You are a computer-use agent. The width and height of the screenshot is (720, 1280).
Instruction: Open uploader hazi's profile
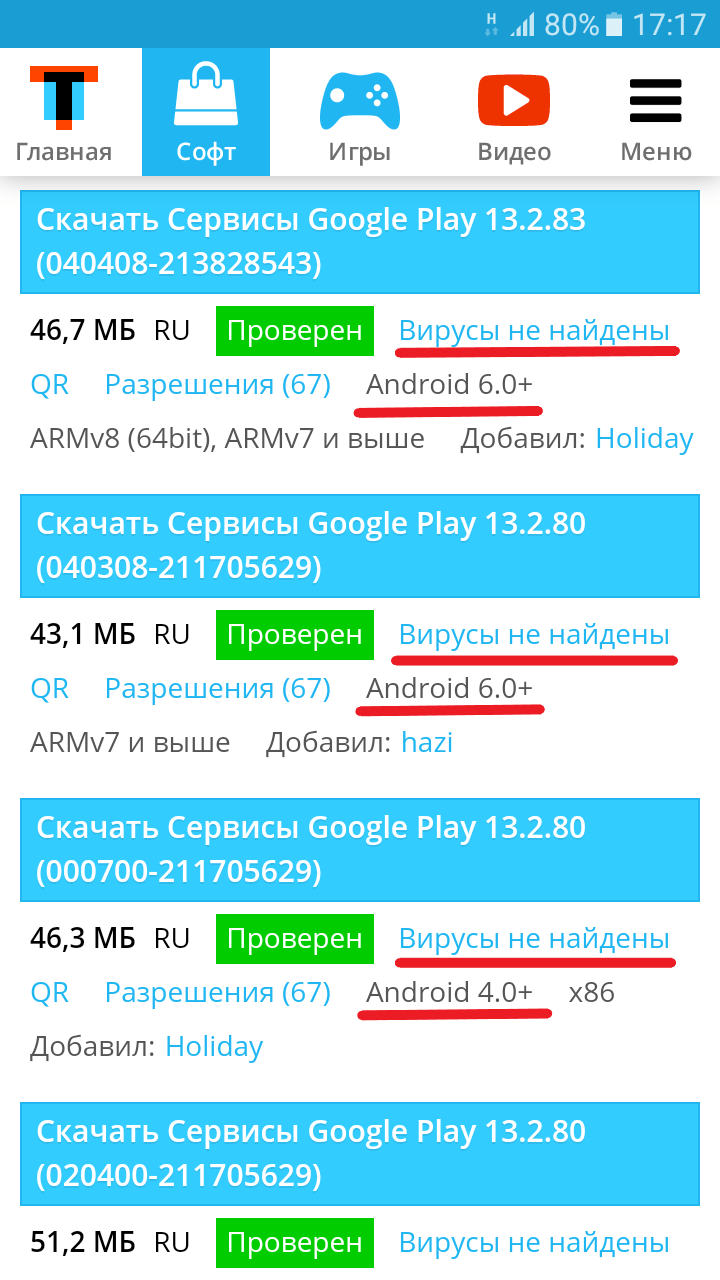tap(427, 743)
